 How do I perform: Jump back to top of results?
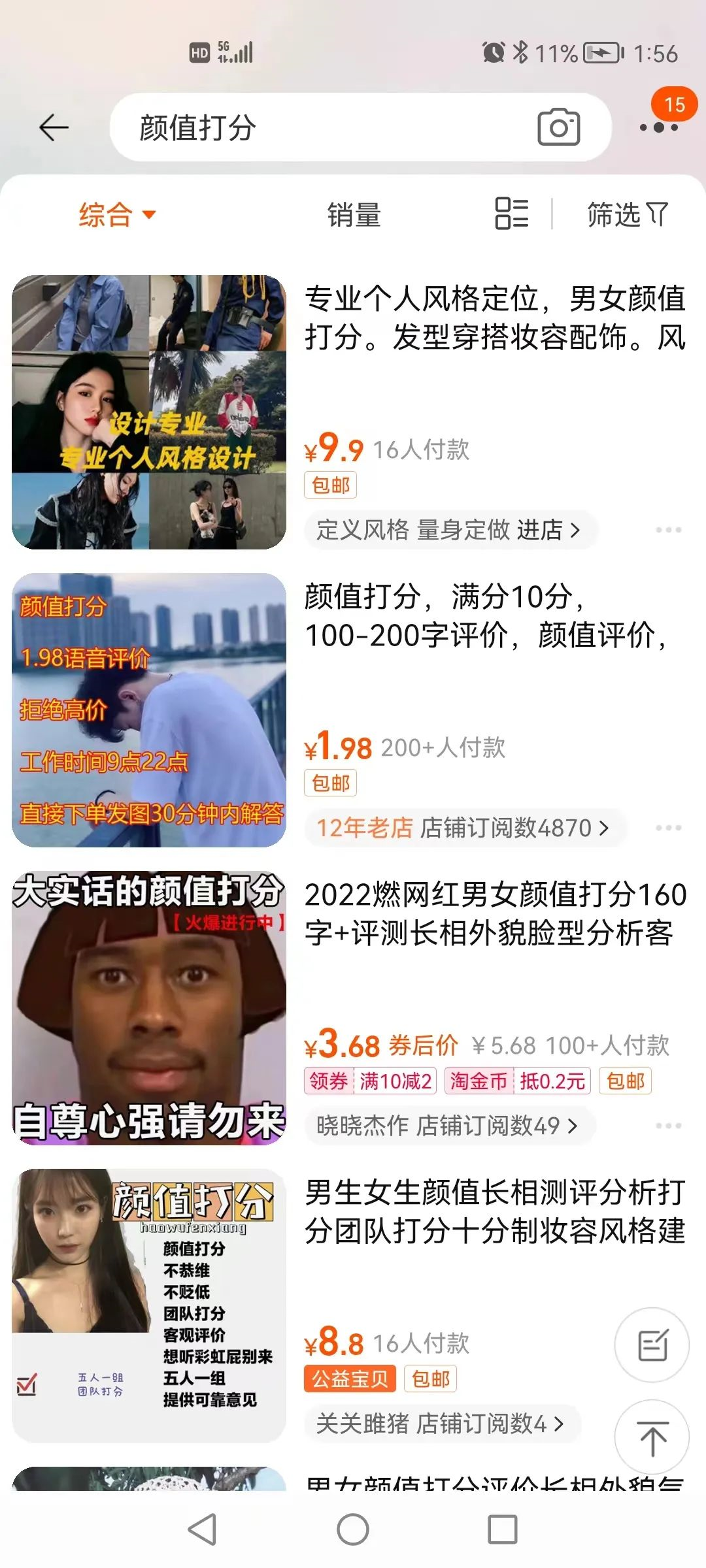[x=652, y=1437]
